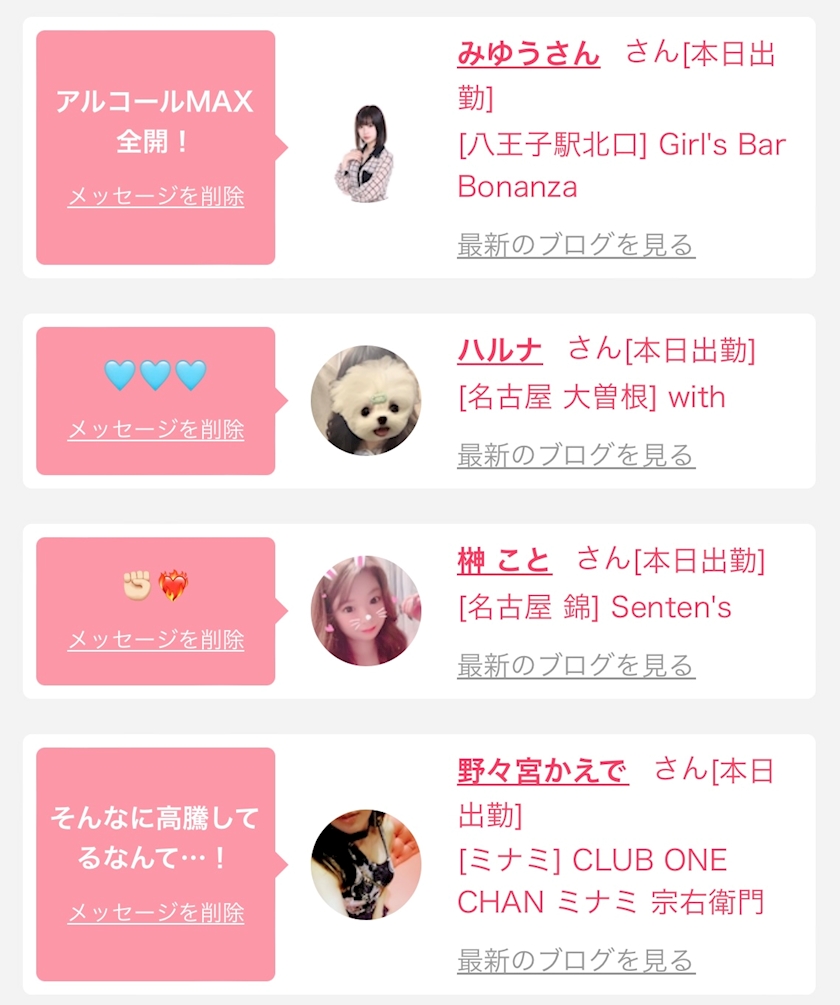The width and height of the screenshot is (840, 1005).
Task: Delete the そんなに高騰してるなんて message
Action: [x=156, y=913]
